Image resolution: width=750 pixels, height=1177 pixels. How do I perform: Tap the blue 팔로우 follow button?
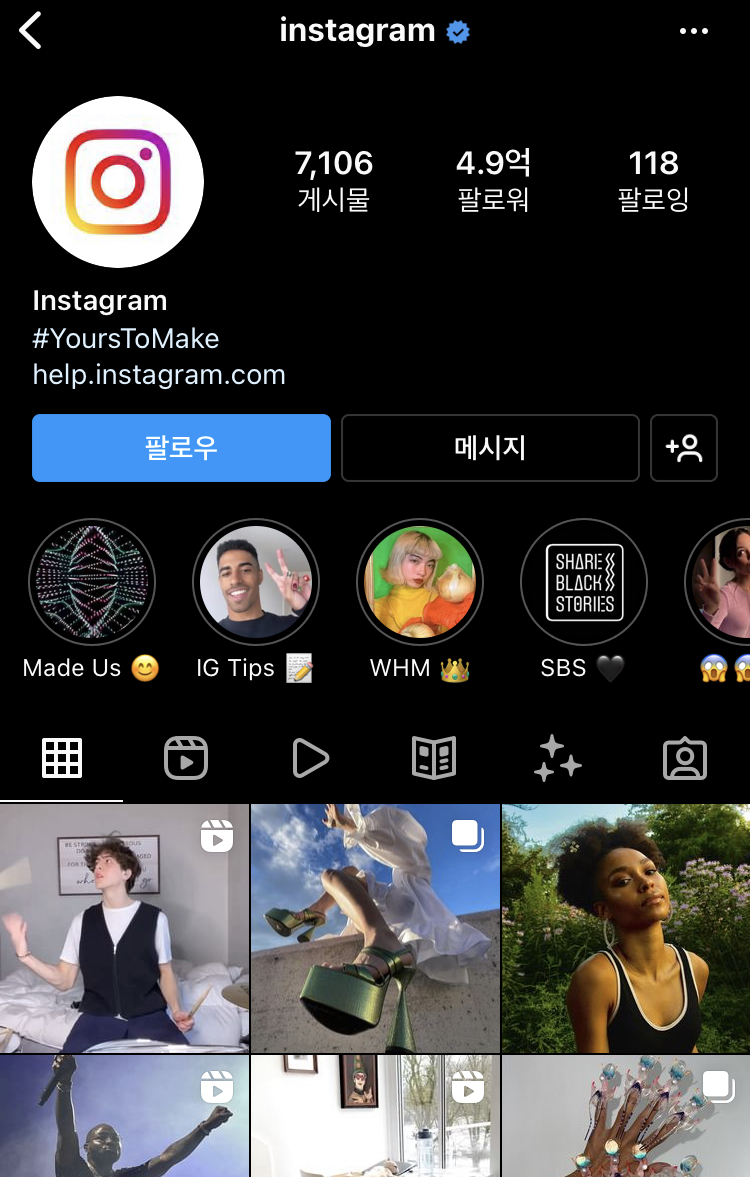pyautogui.click(x=181, y=448)
